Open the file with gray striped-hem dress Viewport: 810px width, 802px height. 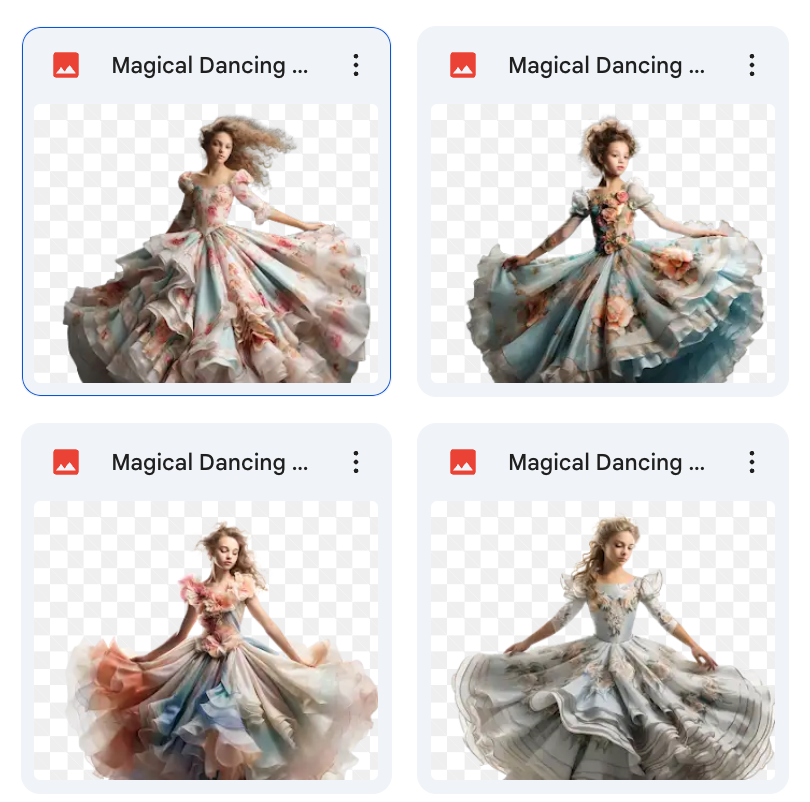coord(602,640)
